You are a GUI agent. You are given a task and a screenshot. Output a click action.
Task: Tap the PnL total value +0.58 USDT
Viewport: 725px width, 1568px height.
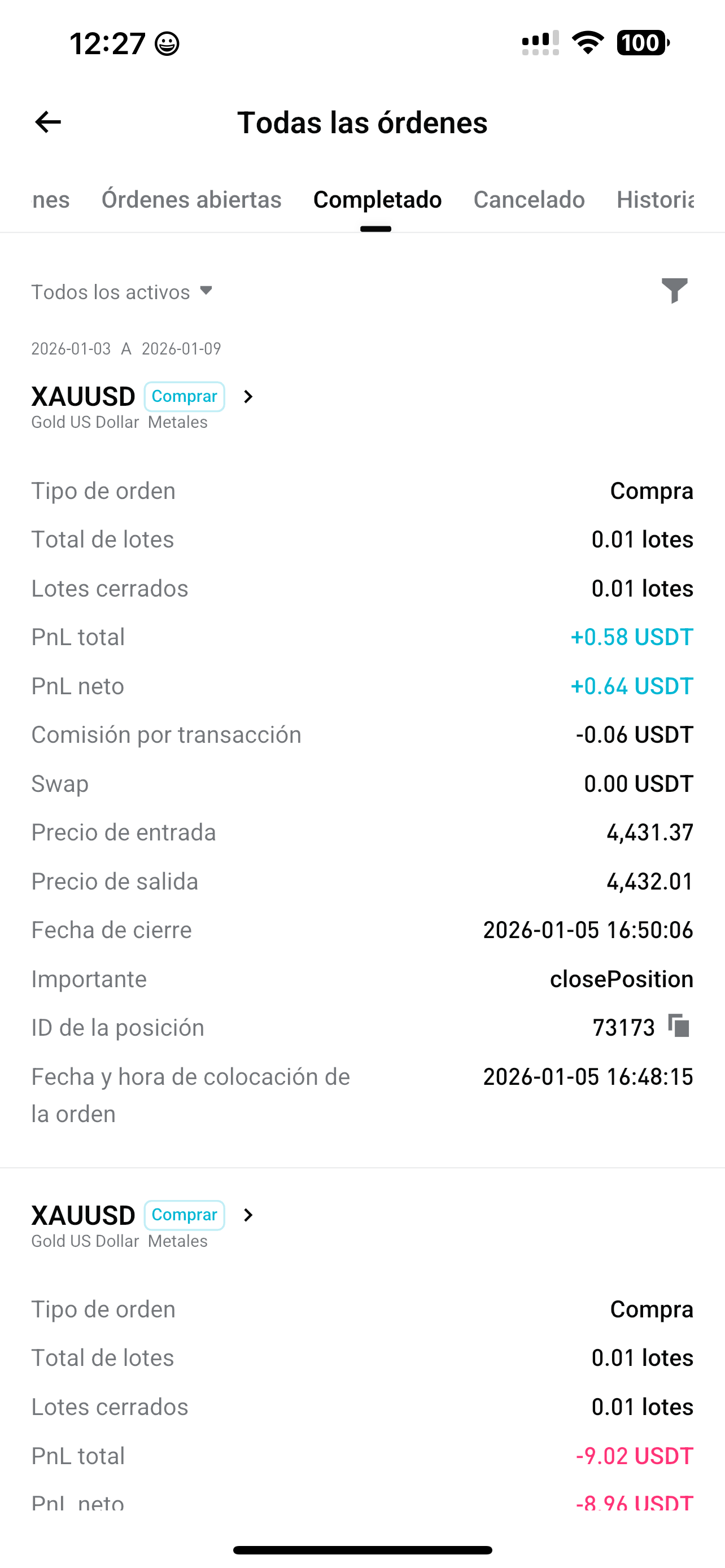coord(631,637)
